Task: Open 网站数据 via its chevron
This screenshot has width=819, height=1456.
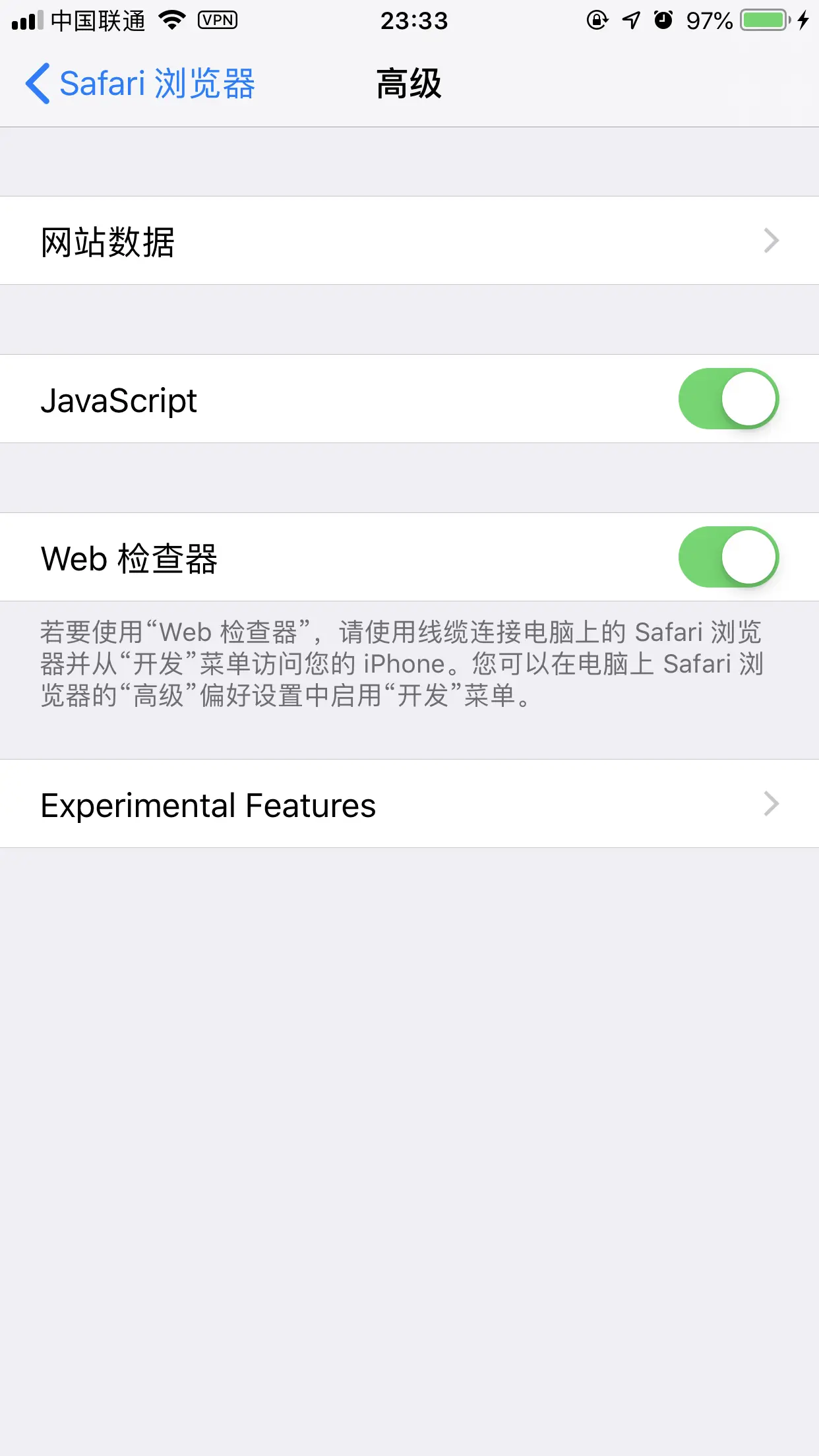Action: point(770,240)
